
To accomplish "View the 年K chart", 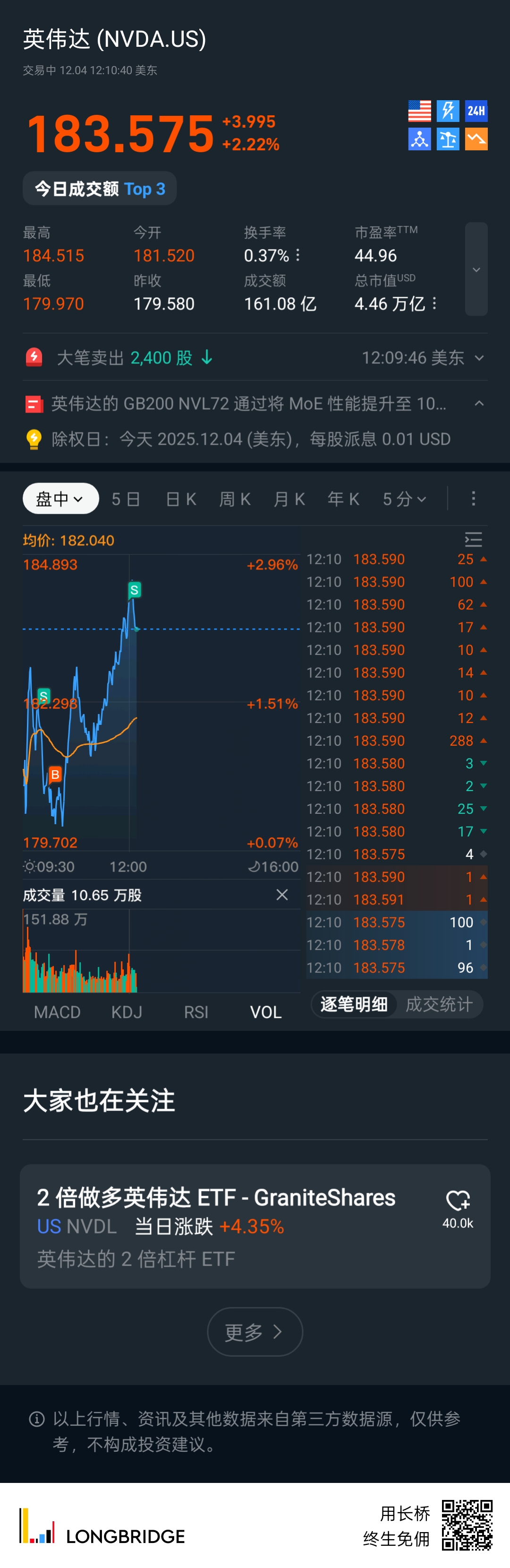I will (343, 499).
